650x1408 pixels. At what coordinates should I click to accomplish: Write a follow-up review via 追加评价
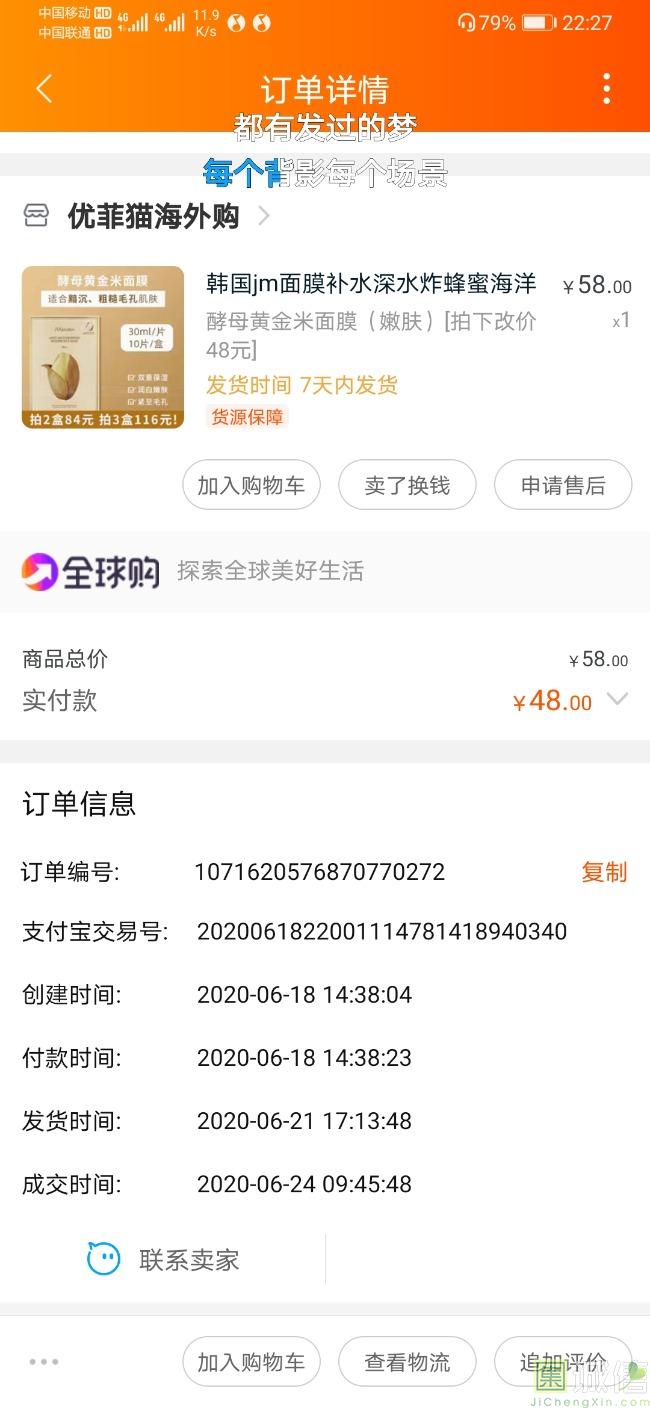point(562,1362)
